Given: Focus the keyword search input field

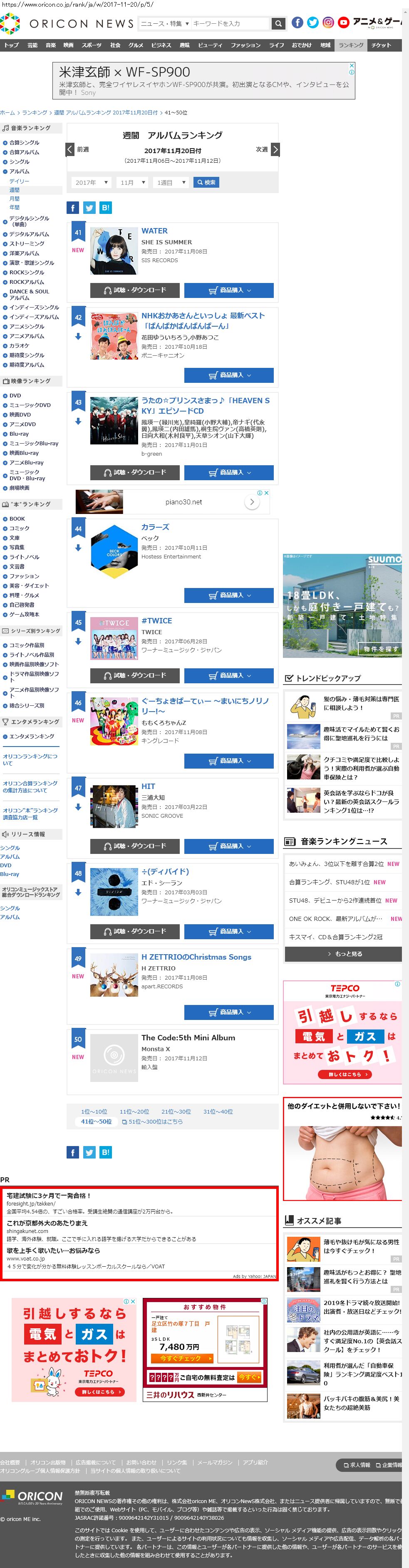Looking at the screenshot, I should 229,24.
